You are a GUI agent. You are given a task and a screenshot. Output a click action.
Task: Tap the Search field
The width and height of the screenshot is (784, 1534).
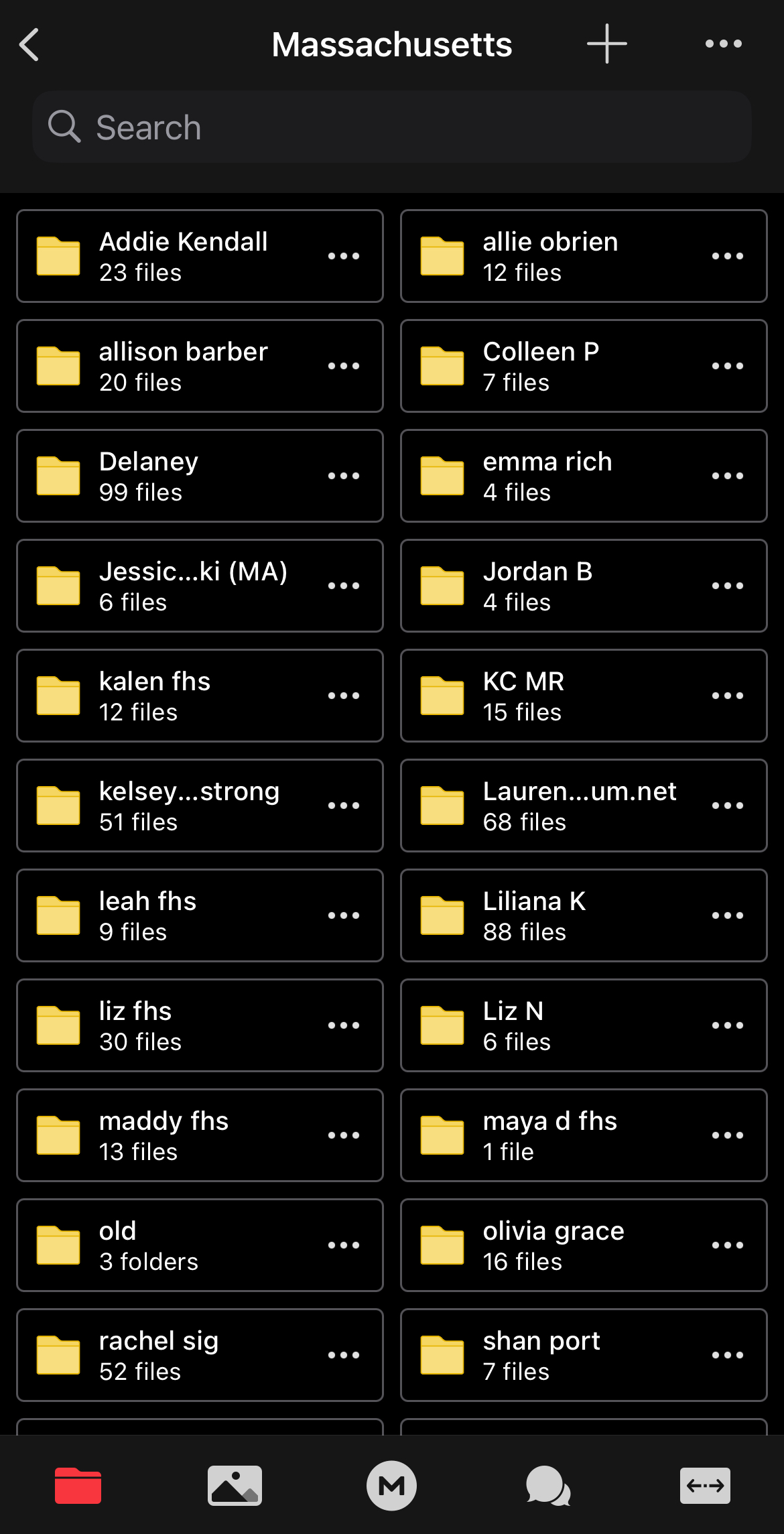391,127
